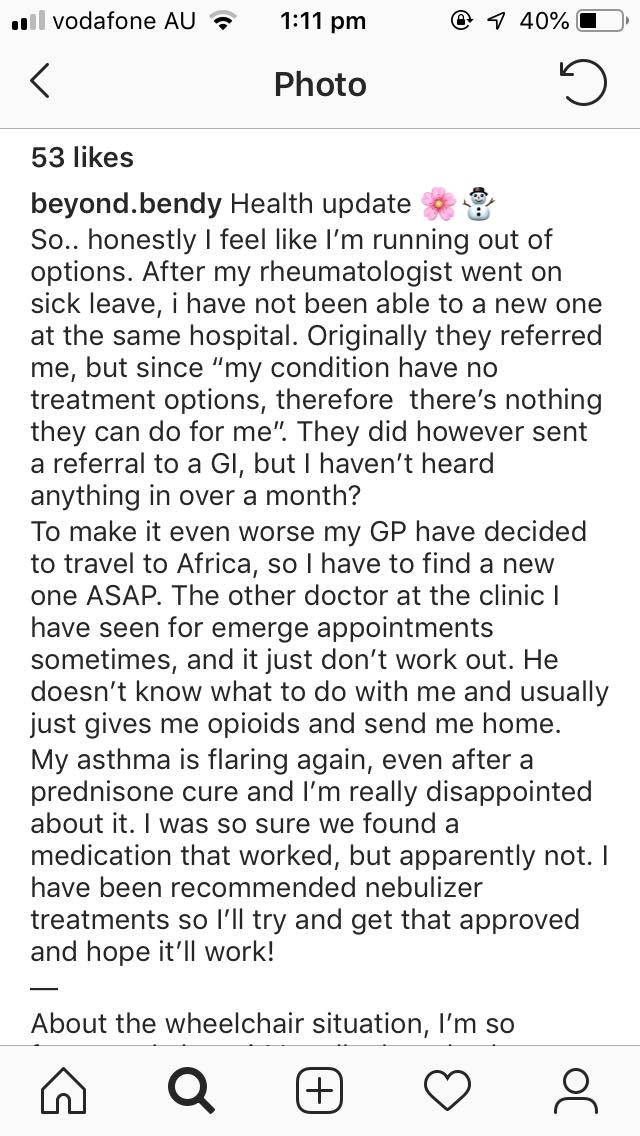Viewport: 640px width, 1136px height.
Task: Switch to the Home tab
Action: [x=64, y=1090]
